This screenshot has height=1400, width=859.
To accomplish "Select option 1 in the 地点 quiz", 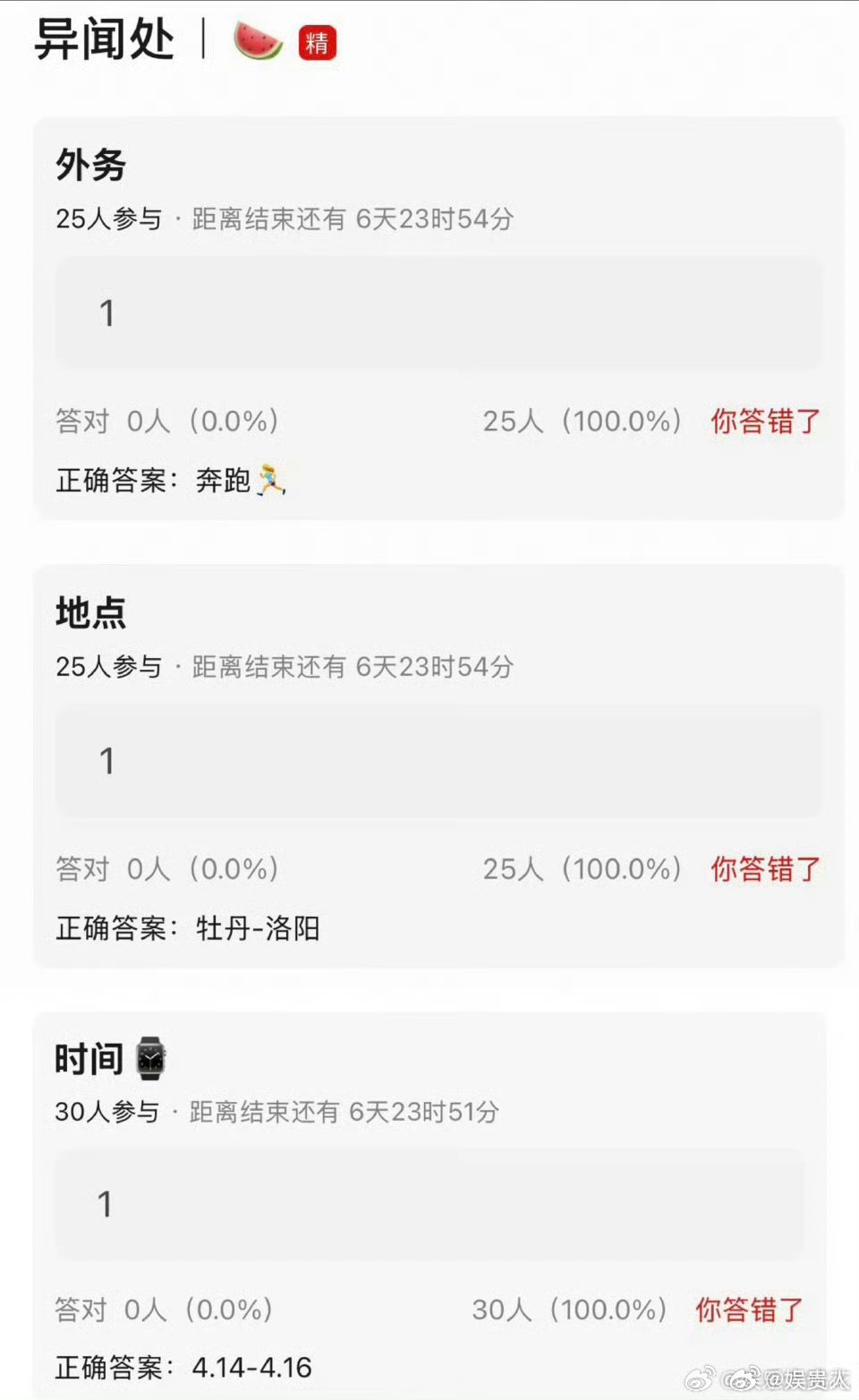I will pos(441,760).
